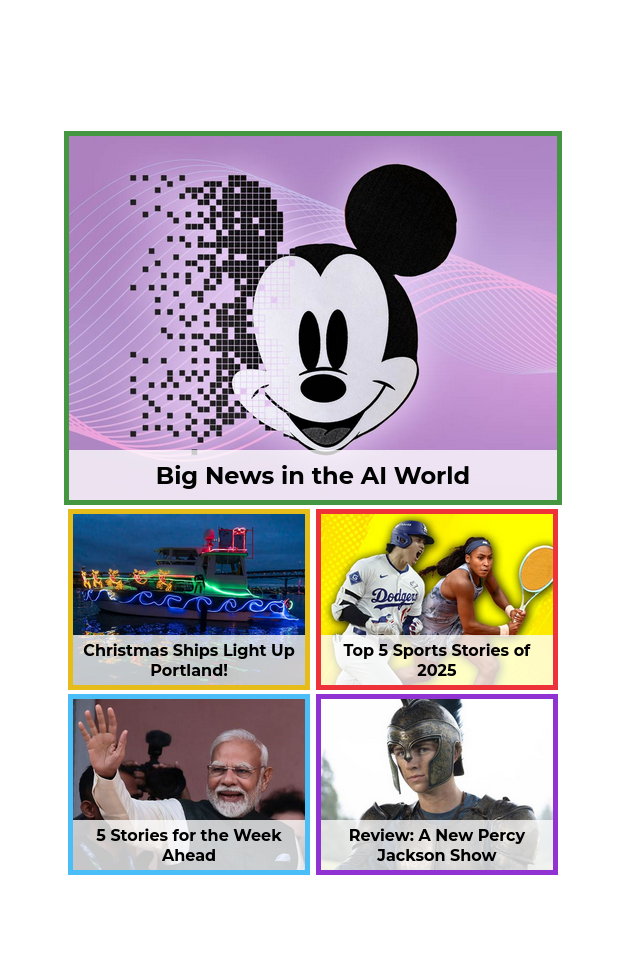Read 5 Stories for the Week Ahead

[x=188, y=784]
